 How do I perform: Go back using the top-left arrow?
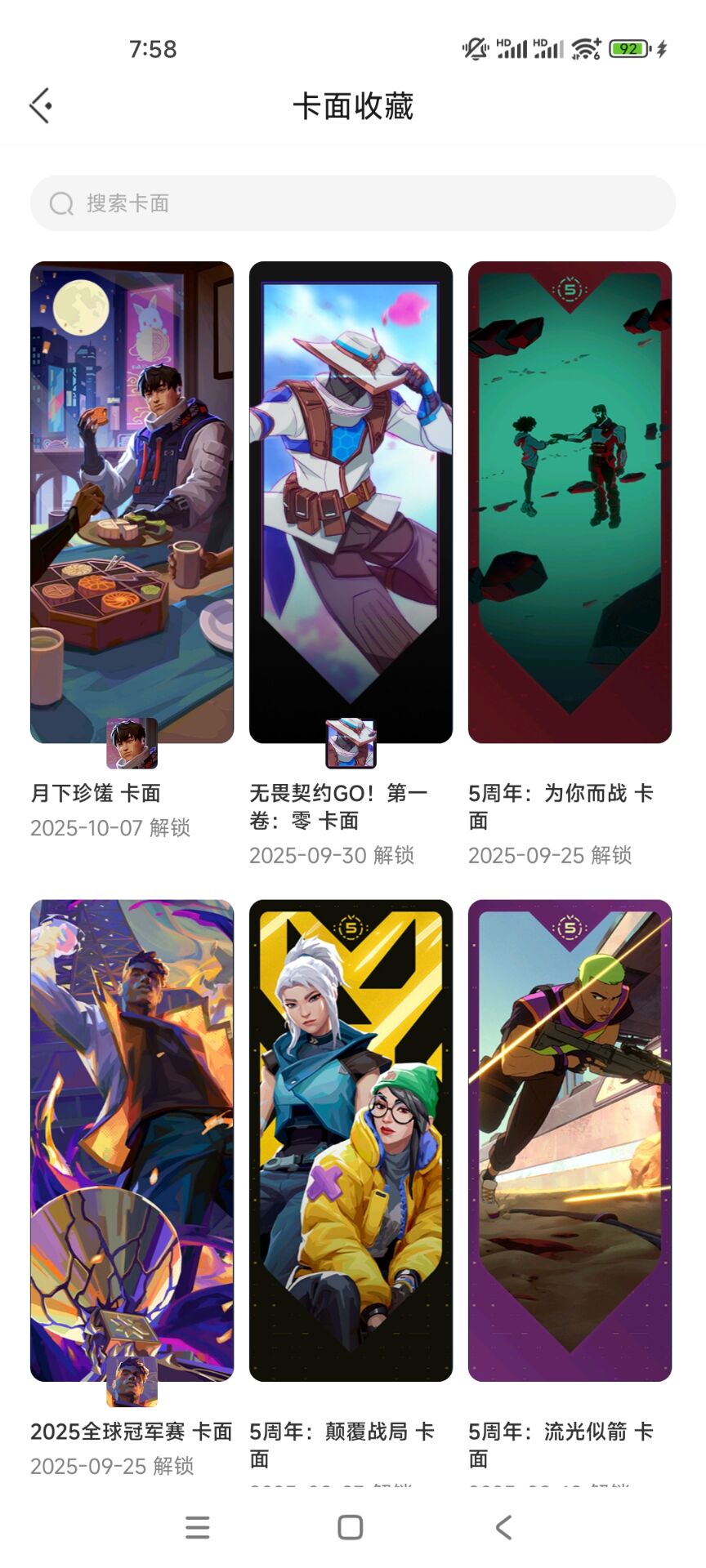click(x=41, y=105)
